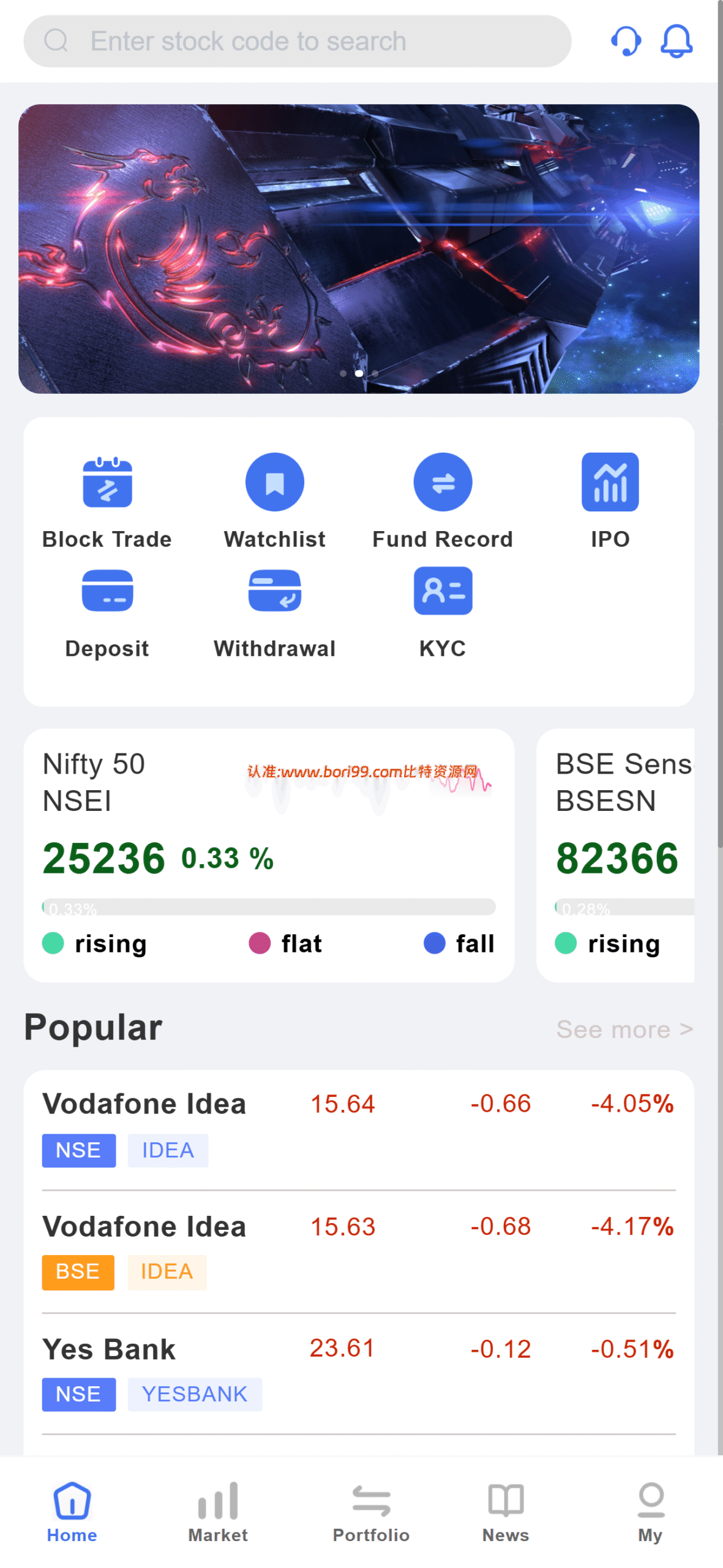
Task: Switch to the Portfolio tab
Action: [371, 1512]
